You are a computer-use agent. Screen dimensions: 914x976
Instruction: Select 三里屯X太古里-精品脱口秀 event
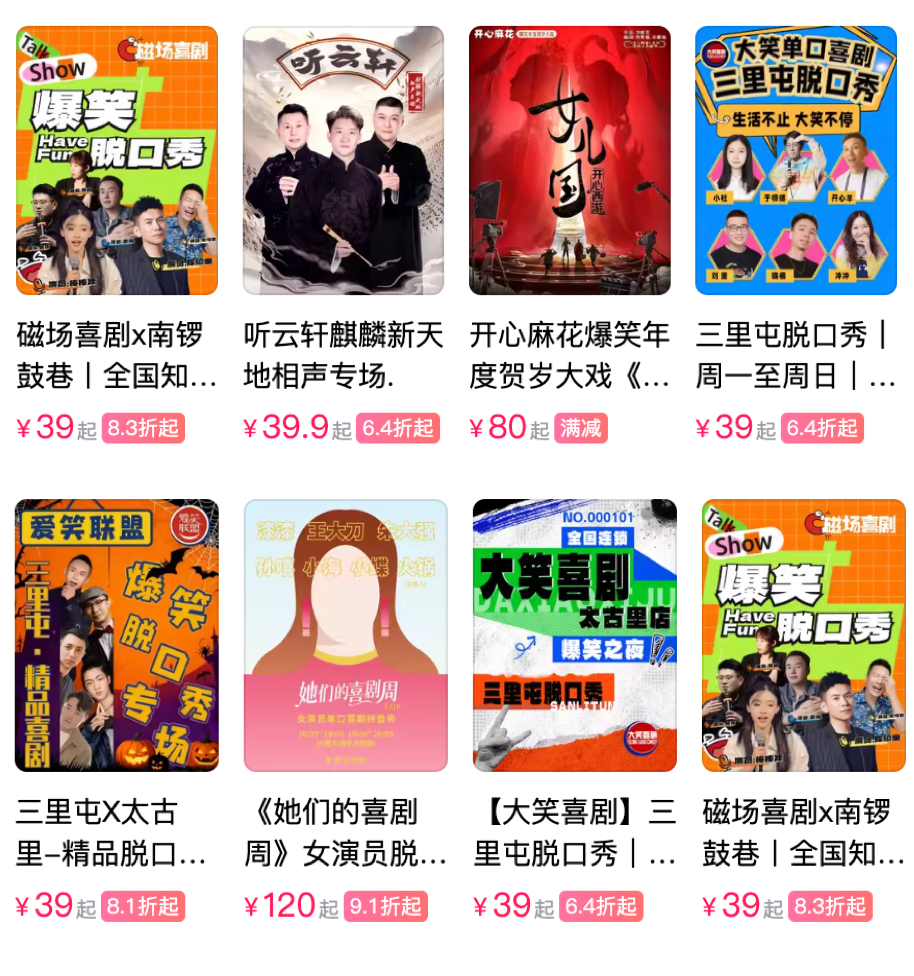(117, 636)
